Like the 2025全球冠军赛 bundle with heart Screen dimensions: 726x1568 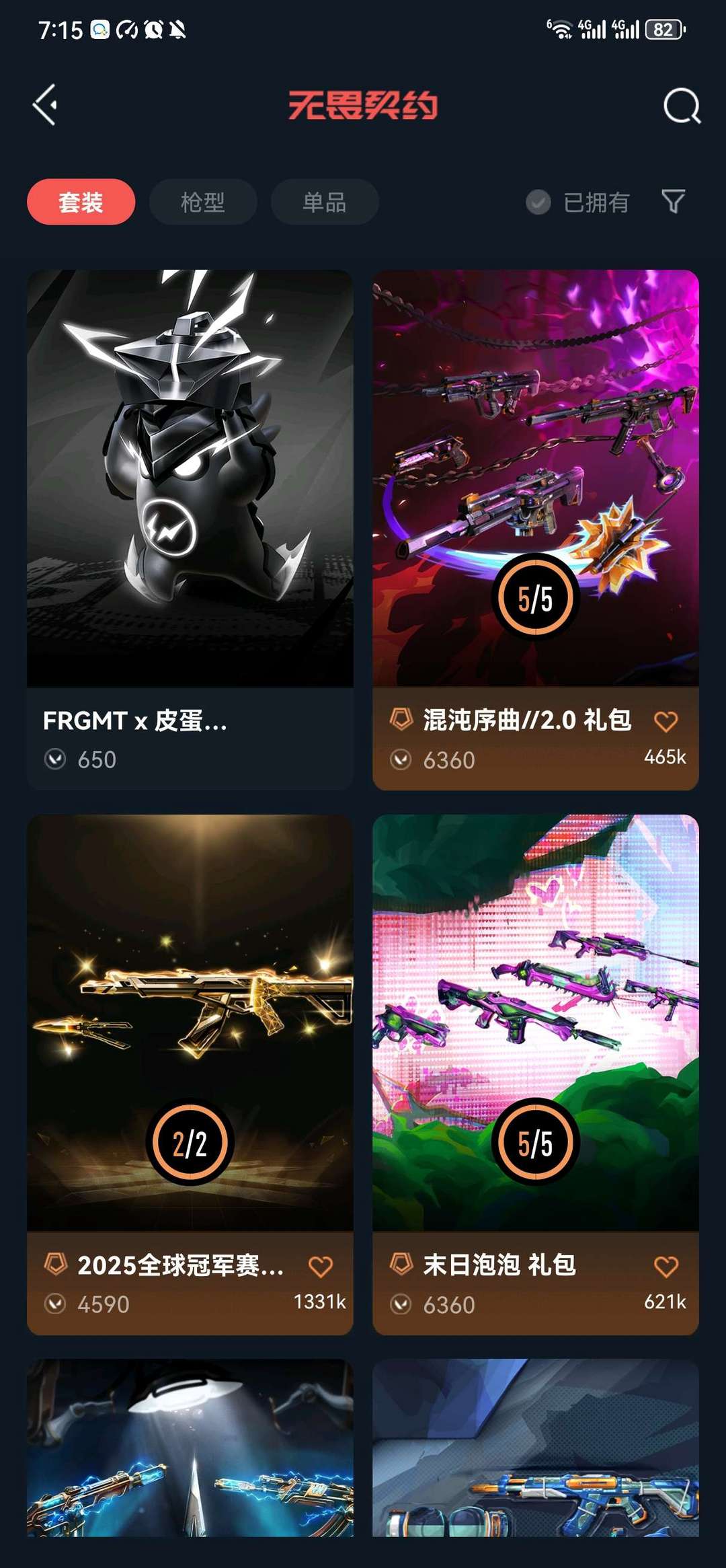click(320, 1266)
